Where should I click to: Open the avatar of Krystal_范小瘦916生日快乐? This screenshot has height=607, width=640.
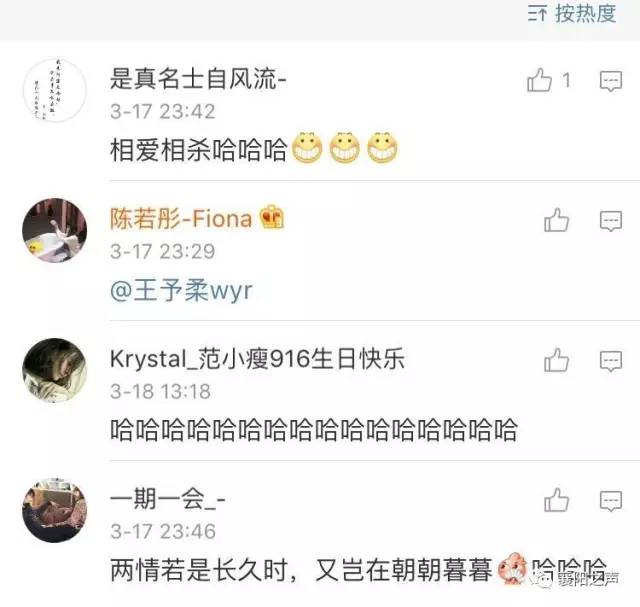54,370
